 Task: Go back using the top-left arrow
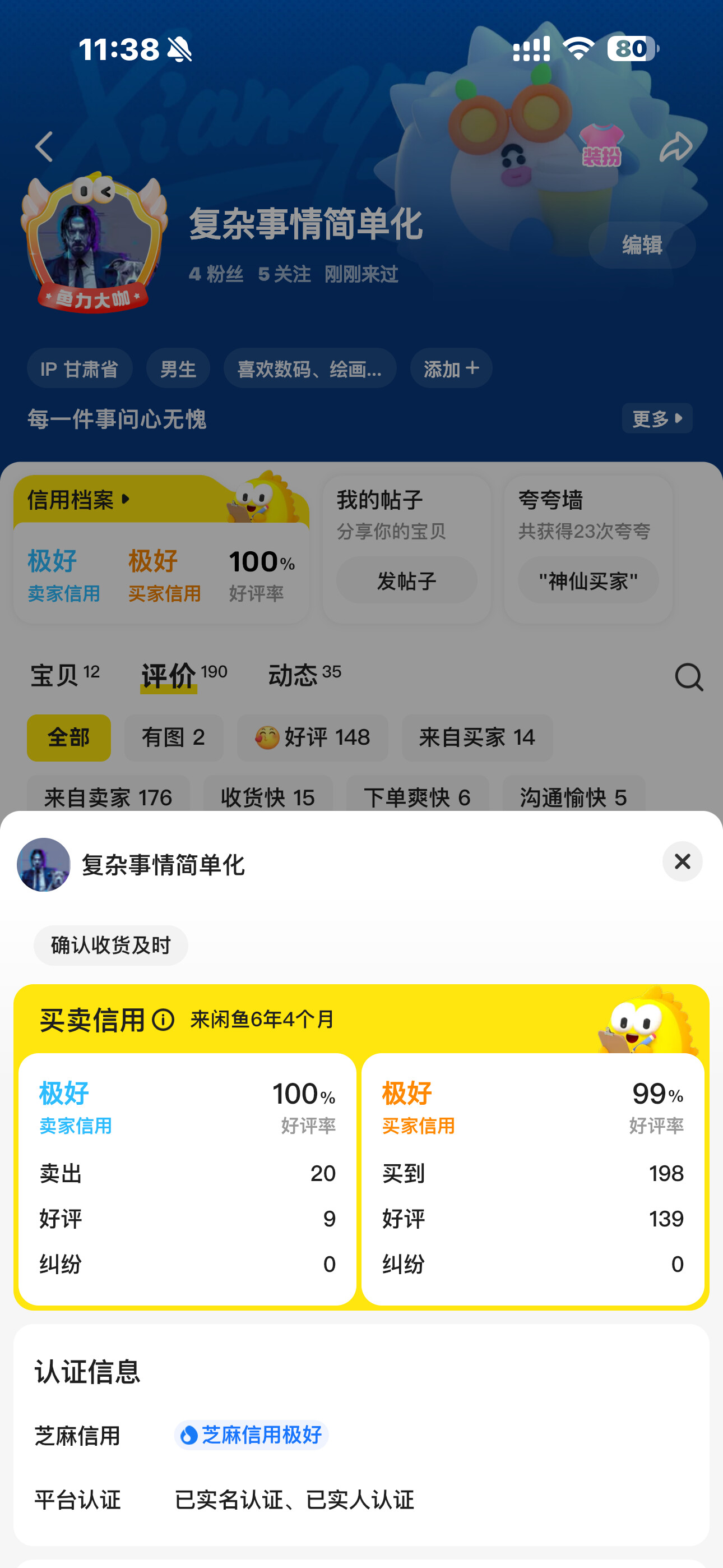44,146
